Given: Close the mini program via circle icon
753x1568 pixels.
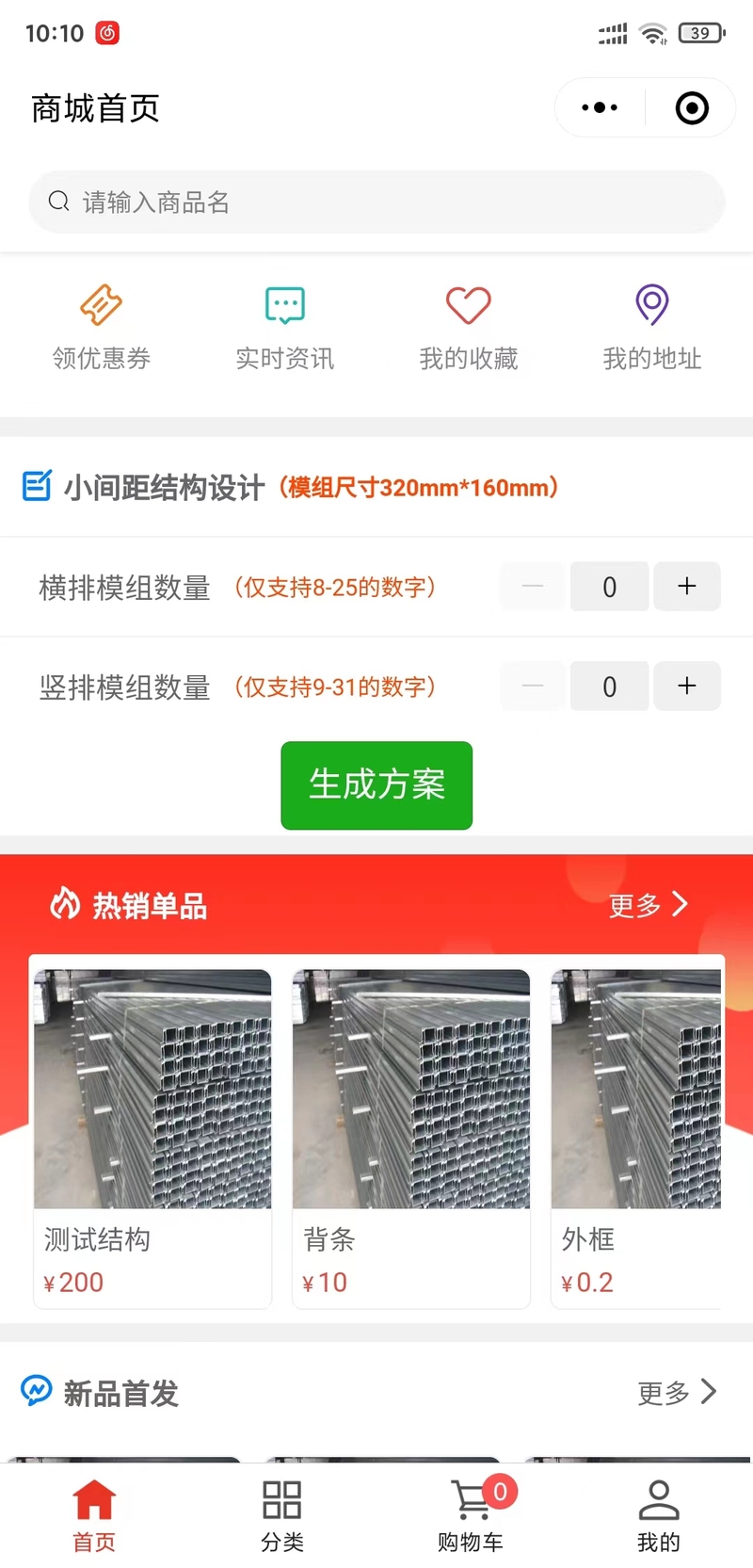Looking at the screenshot, I should click(692, 108).
